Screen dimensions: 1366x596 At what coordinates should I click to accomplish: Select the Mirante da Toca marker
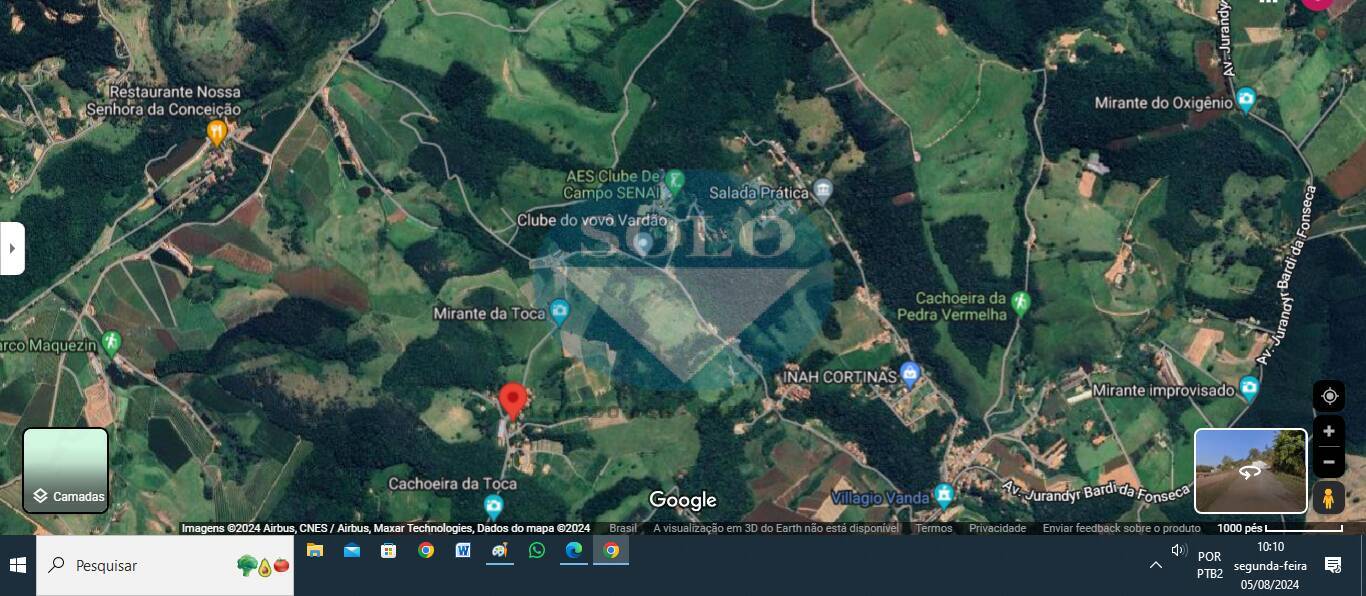[559, 313]
